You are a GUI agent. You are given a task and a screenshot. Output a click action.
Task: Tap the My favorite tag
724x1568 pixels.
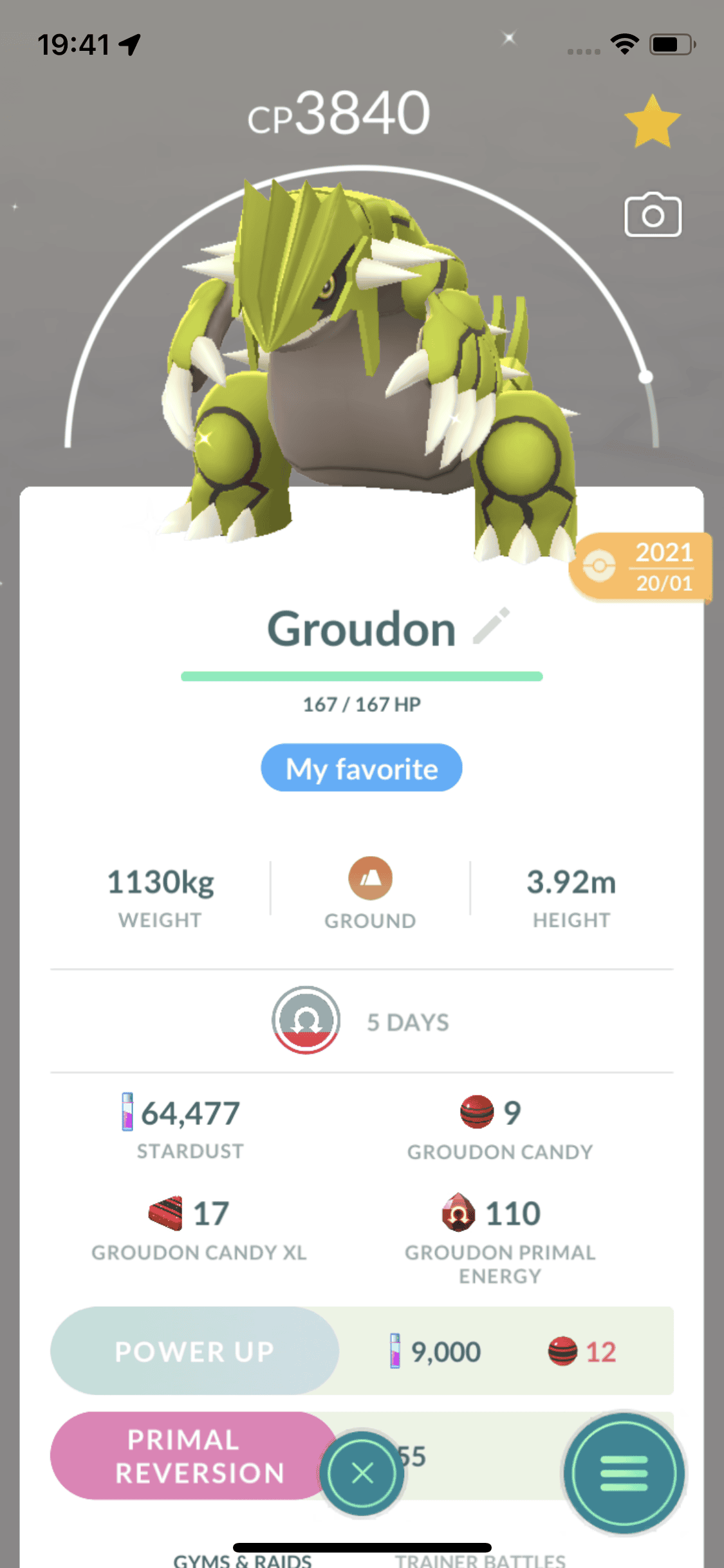pos(362,768)
